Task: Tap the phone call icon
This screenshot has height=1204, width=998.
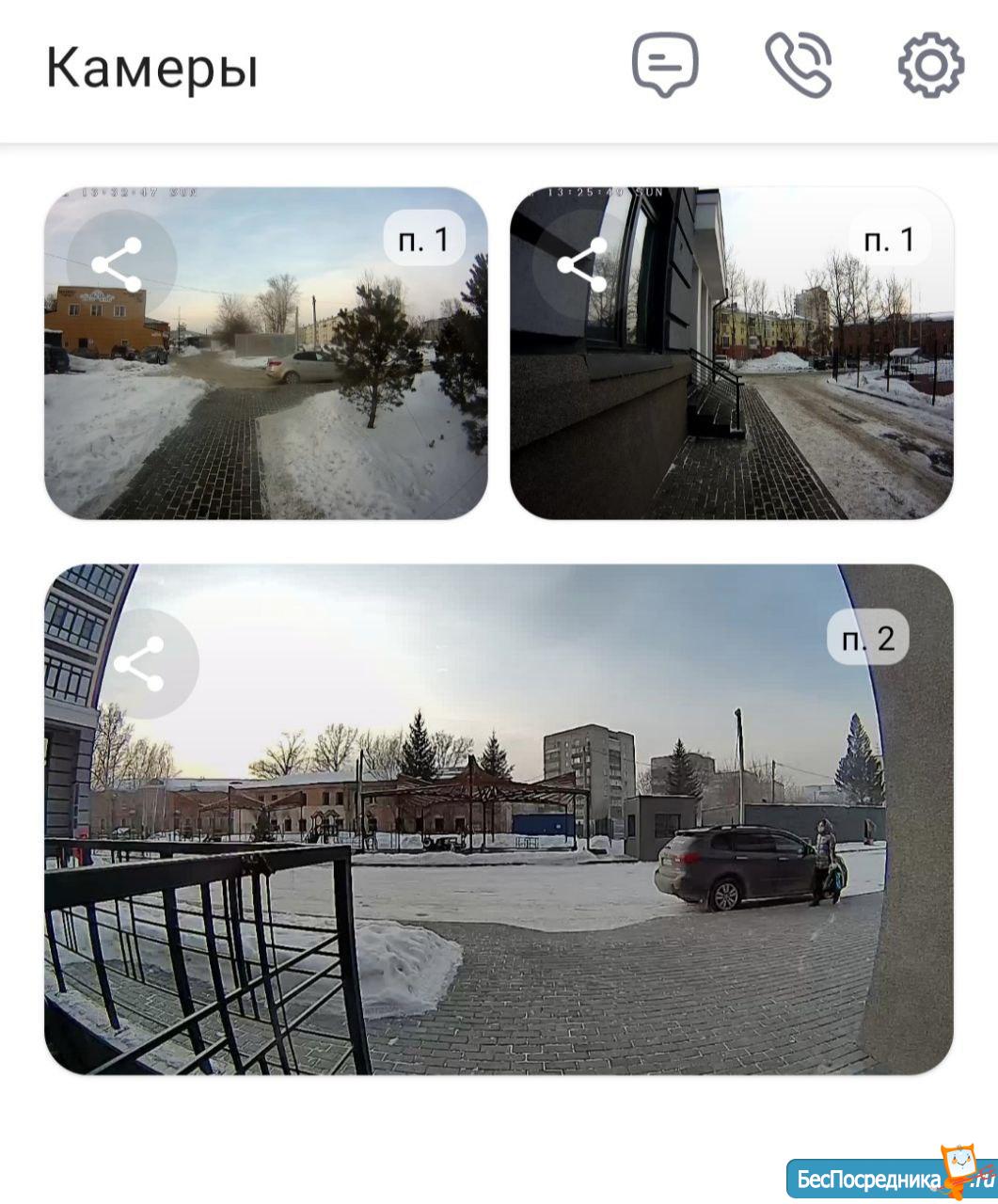Action: [799, 65]
